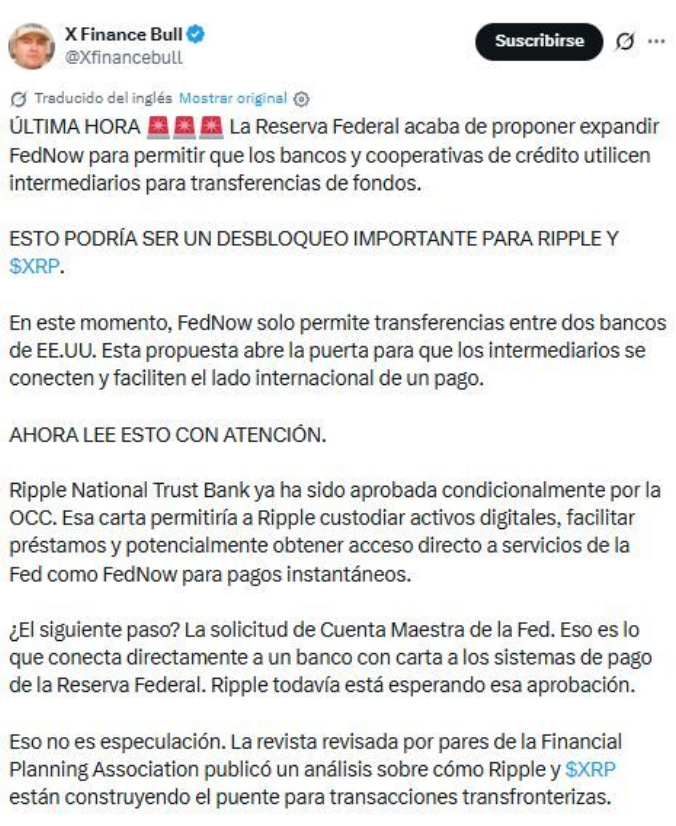The width and height of the screenshot is (676, 826).
Task: Open X Finance Bull's profile picture
Action: tap(31, 45)
